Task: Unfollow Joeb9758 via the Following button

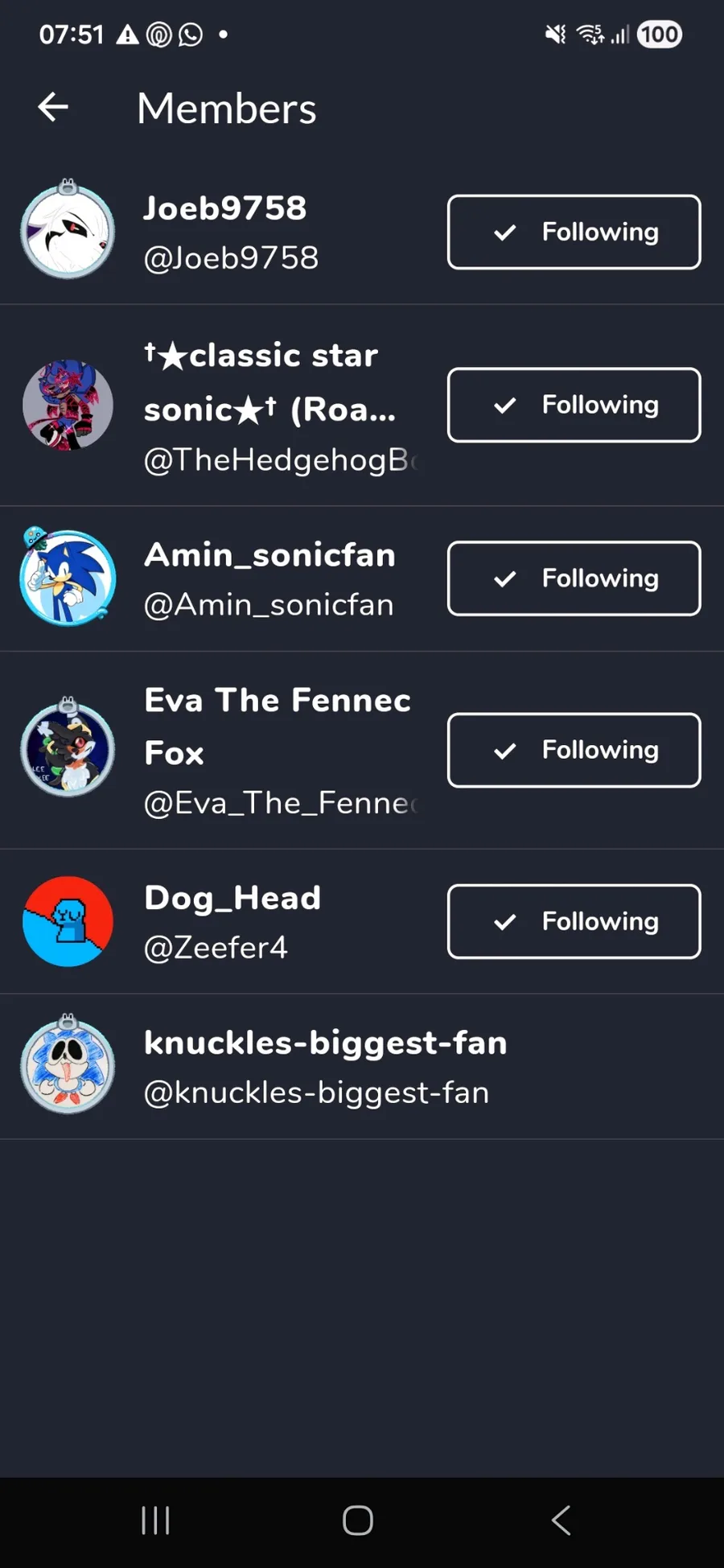Action: pos(574,232)
